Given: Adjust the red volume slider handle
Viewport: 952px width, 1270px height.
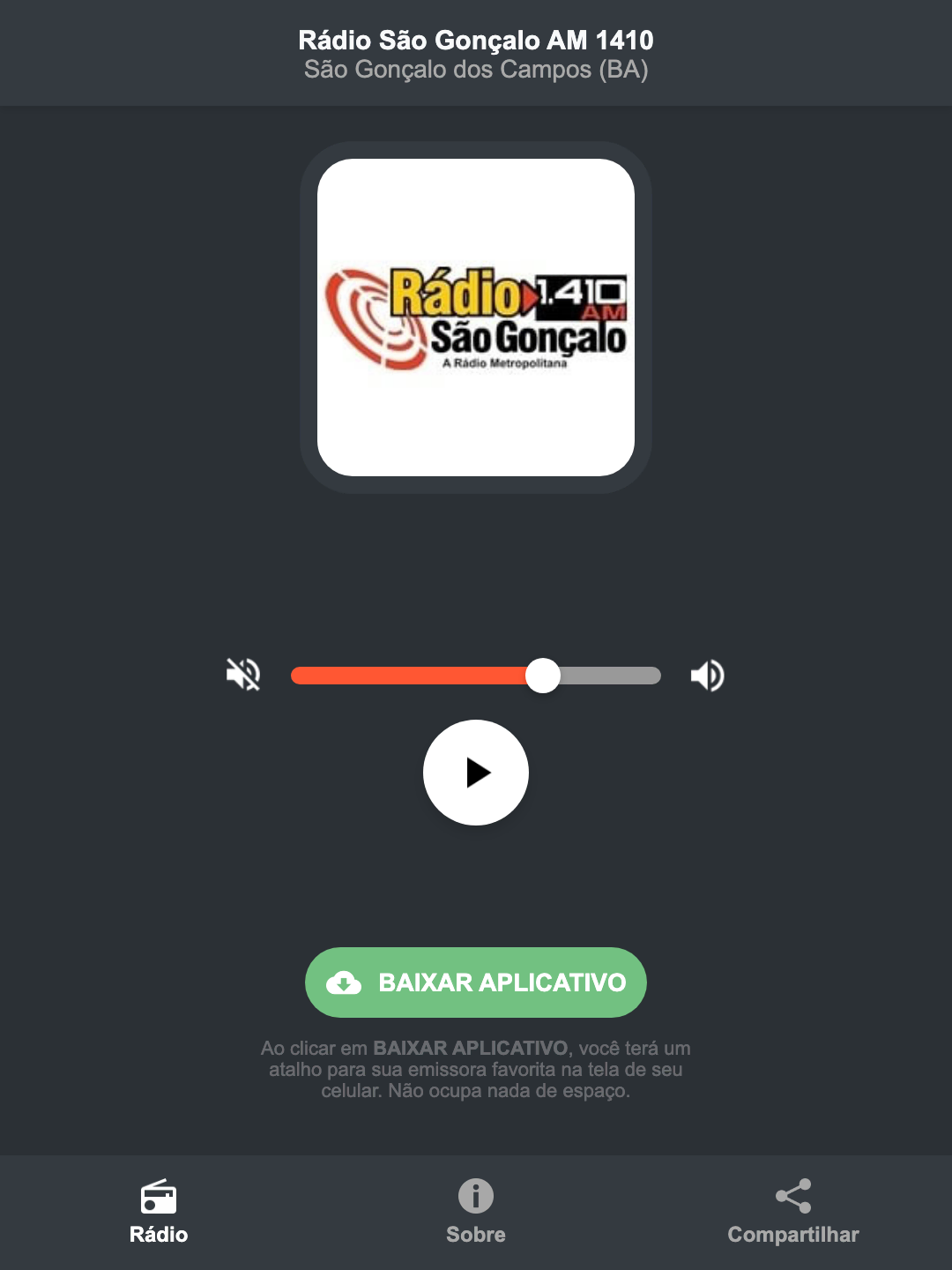Looking at the screenshot, I should tap(543, 675).
